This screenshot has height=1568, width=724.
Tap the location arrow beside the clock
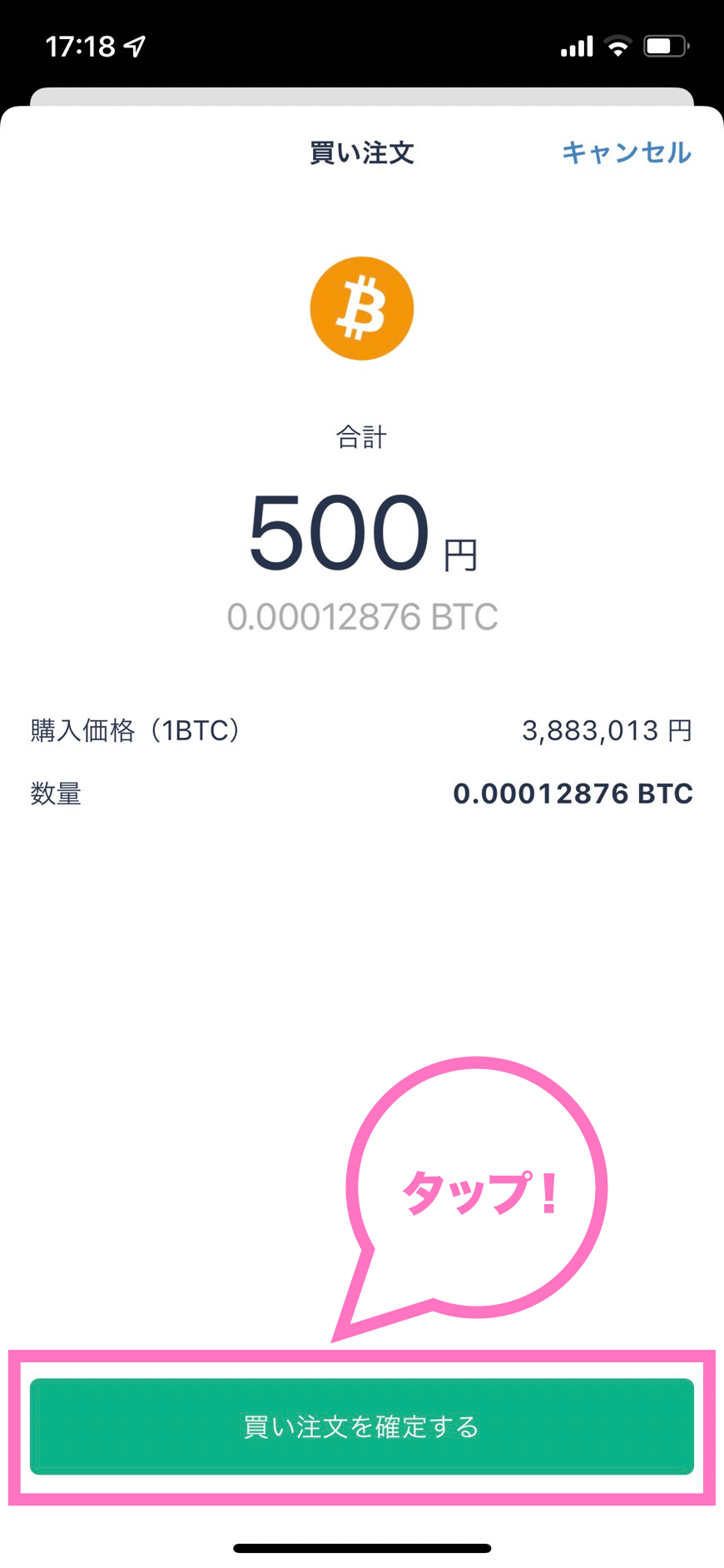(133, 47)
